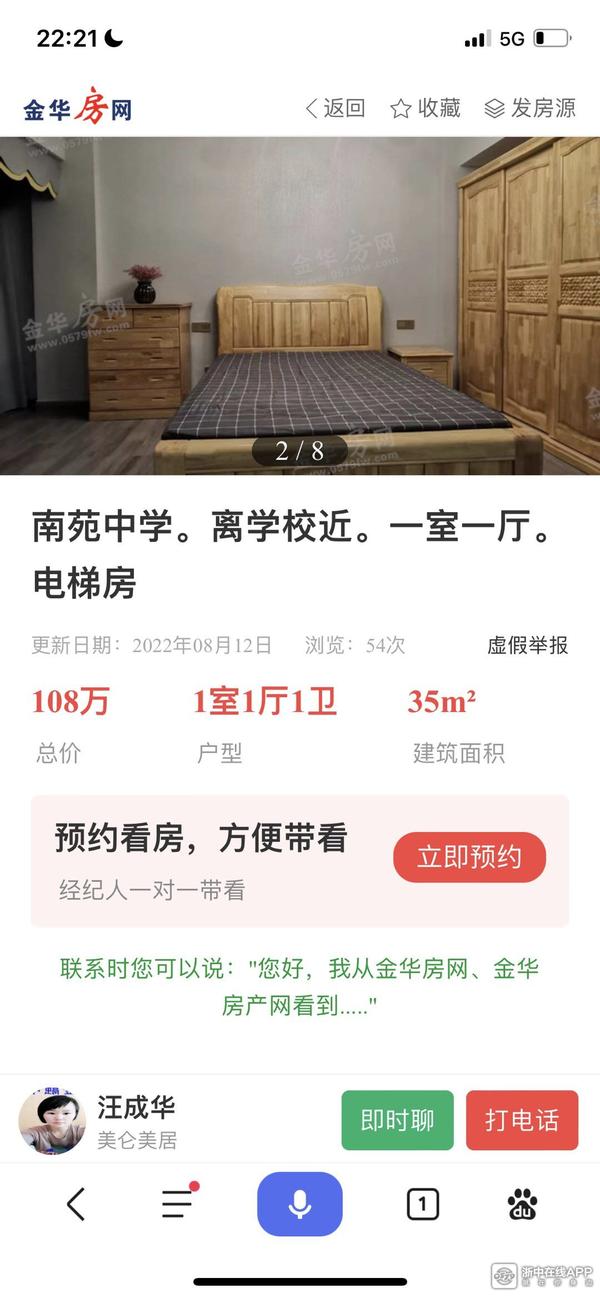
Task: Open the Baidu paw home icon
Action: [522, 1204]
